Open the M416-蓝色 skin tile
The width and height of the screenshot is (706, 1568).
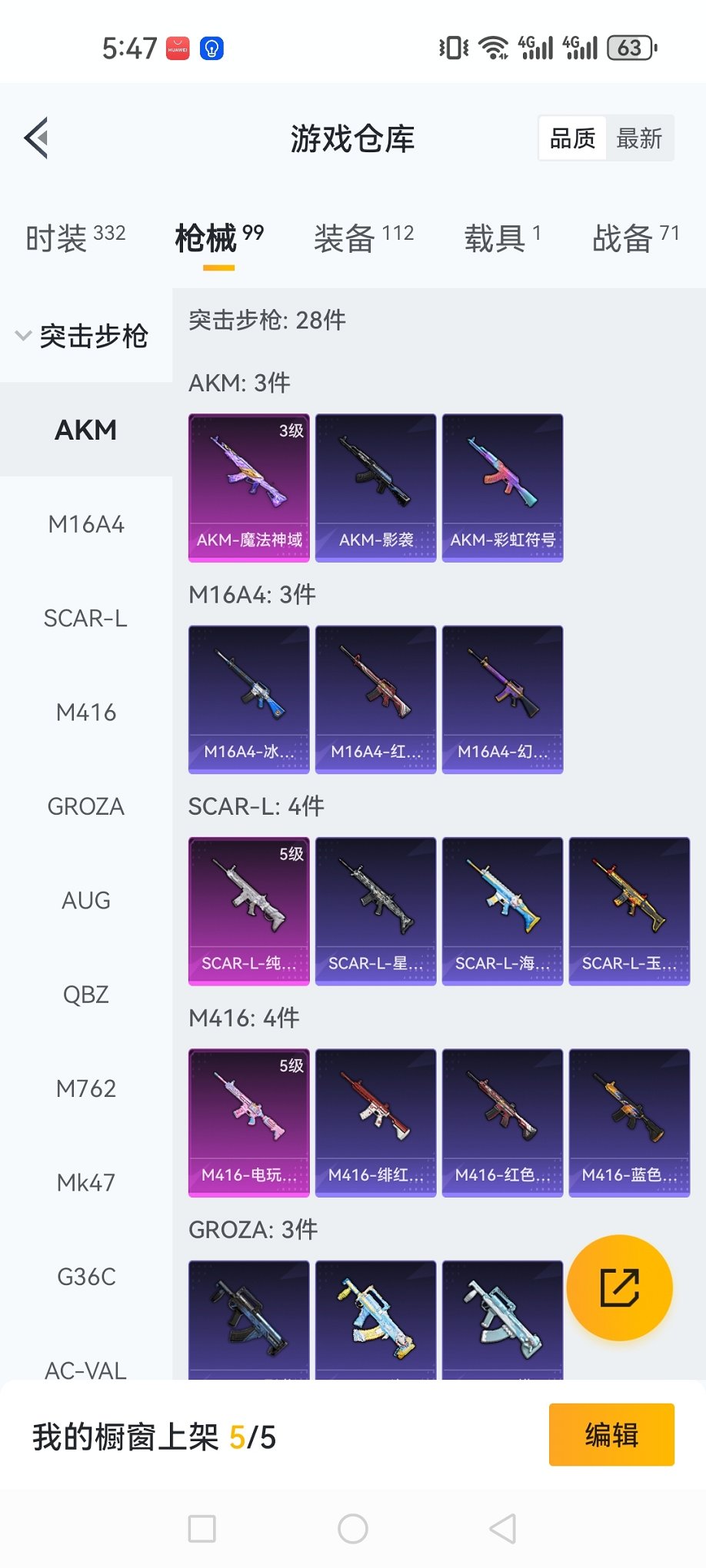pyautogui.click(x=629, y=1122)
